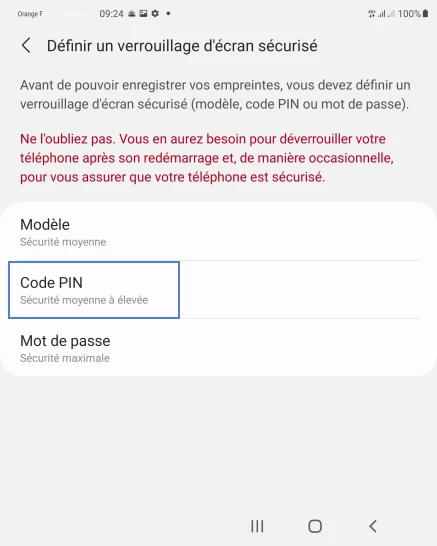Open recent apps from the navigation bar
This screenshot has height=546, width=437.
point(257,526)
